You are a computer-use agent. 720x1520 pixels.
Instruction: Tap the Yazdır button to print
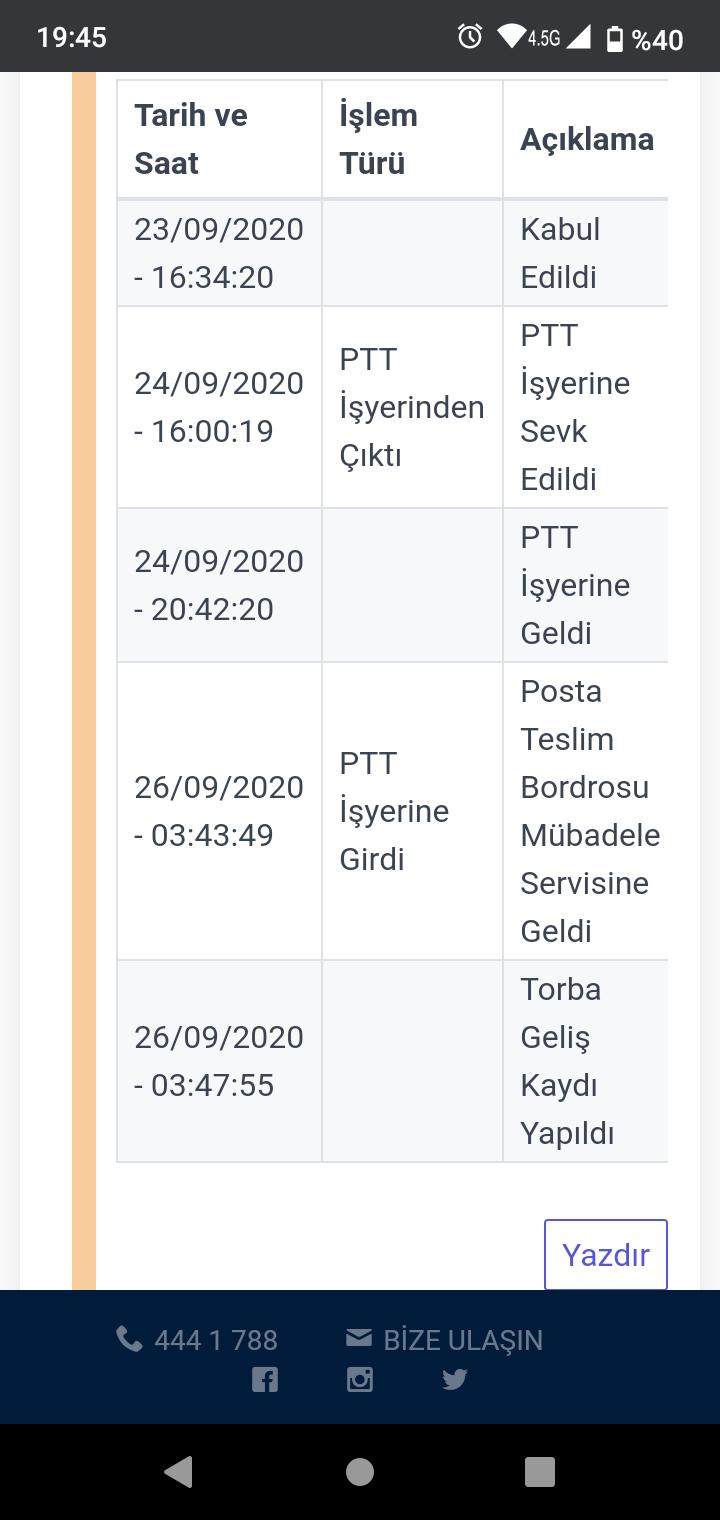tap(605, 1254)
